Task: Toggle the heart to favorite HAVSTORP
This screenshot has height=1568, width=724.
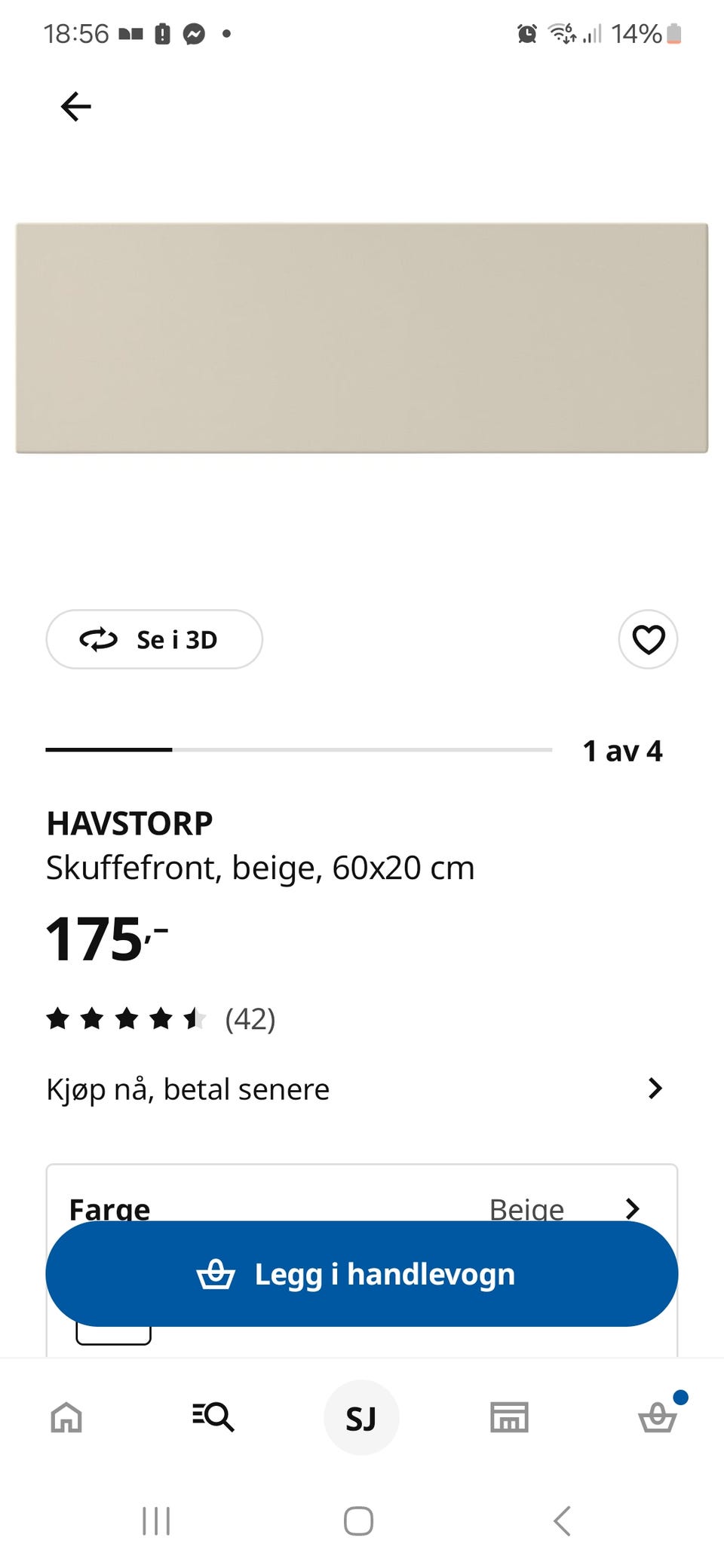Action: click(648, 639)
